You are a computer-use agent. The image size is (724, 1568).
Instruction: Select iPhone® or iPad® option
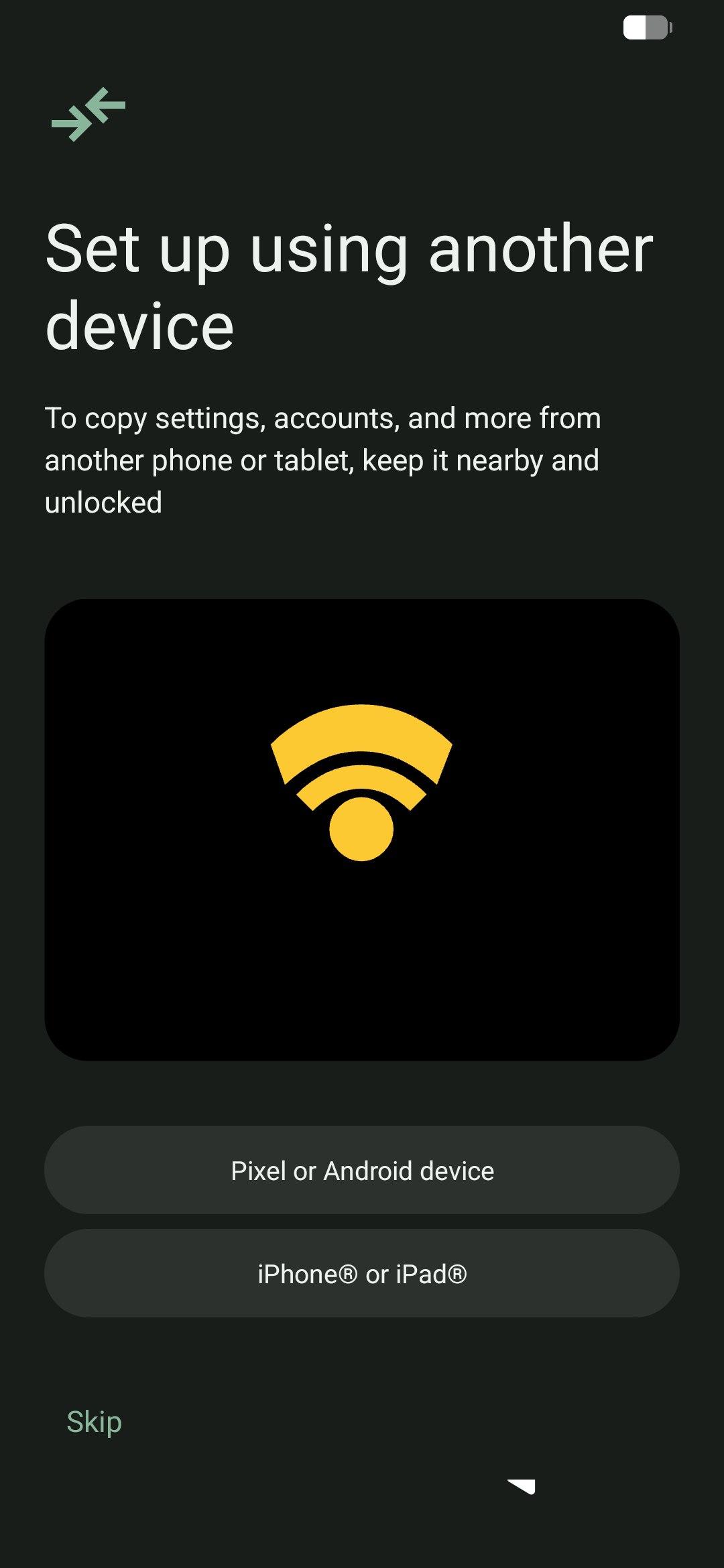(362, 1273)
